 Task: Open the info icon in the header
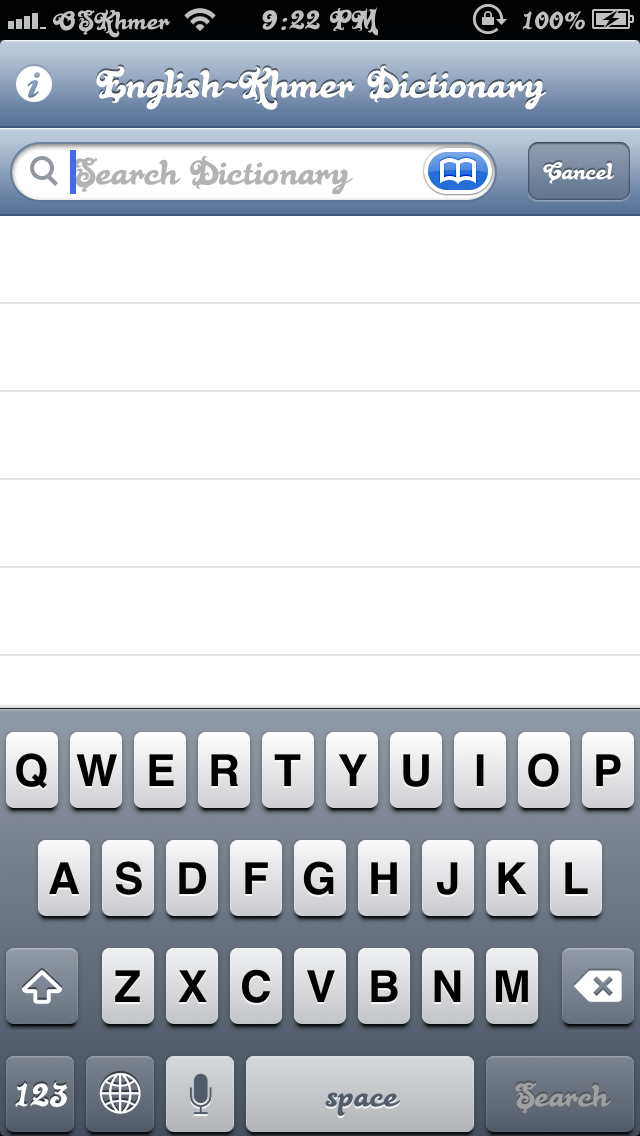pyautogui.click(x=34, y=86)
